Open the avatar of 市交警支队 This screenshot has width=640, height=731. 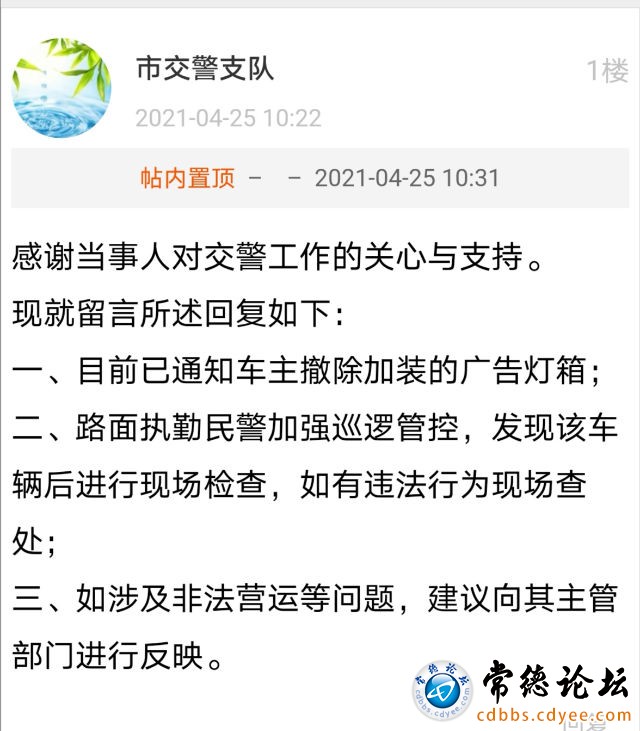pos(61,89)
